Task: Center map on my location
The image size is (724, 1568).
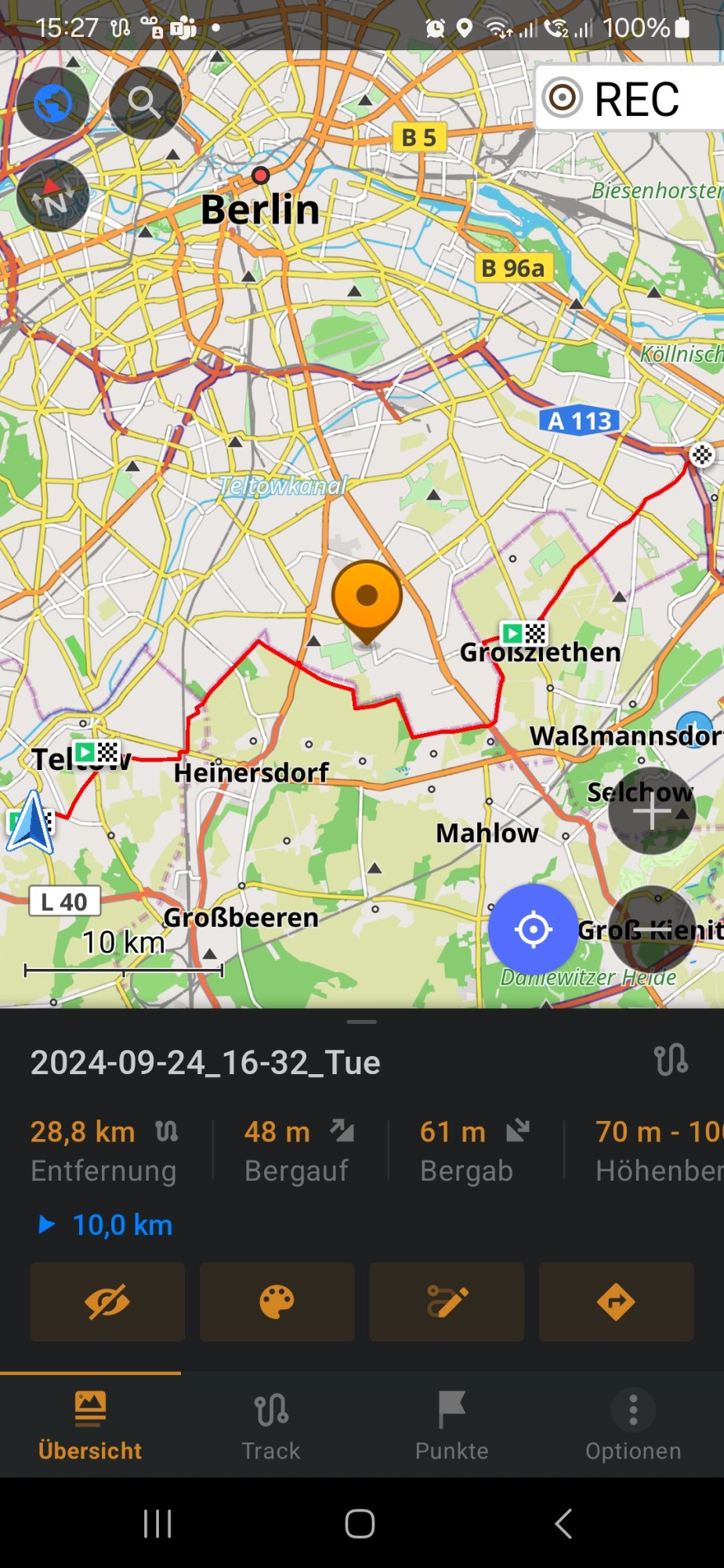Action: [533, 929]
